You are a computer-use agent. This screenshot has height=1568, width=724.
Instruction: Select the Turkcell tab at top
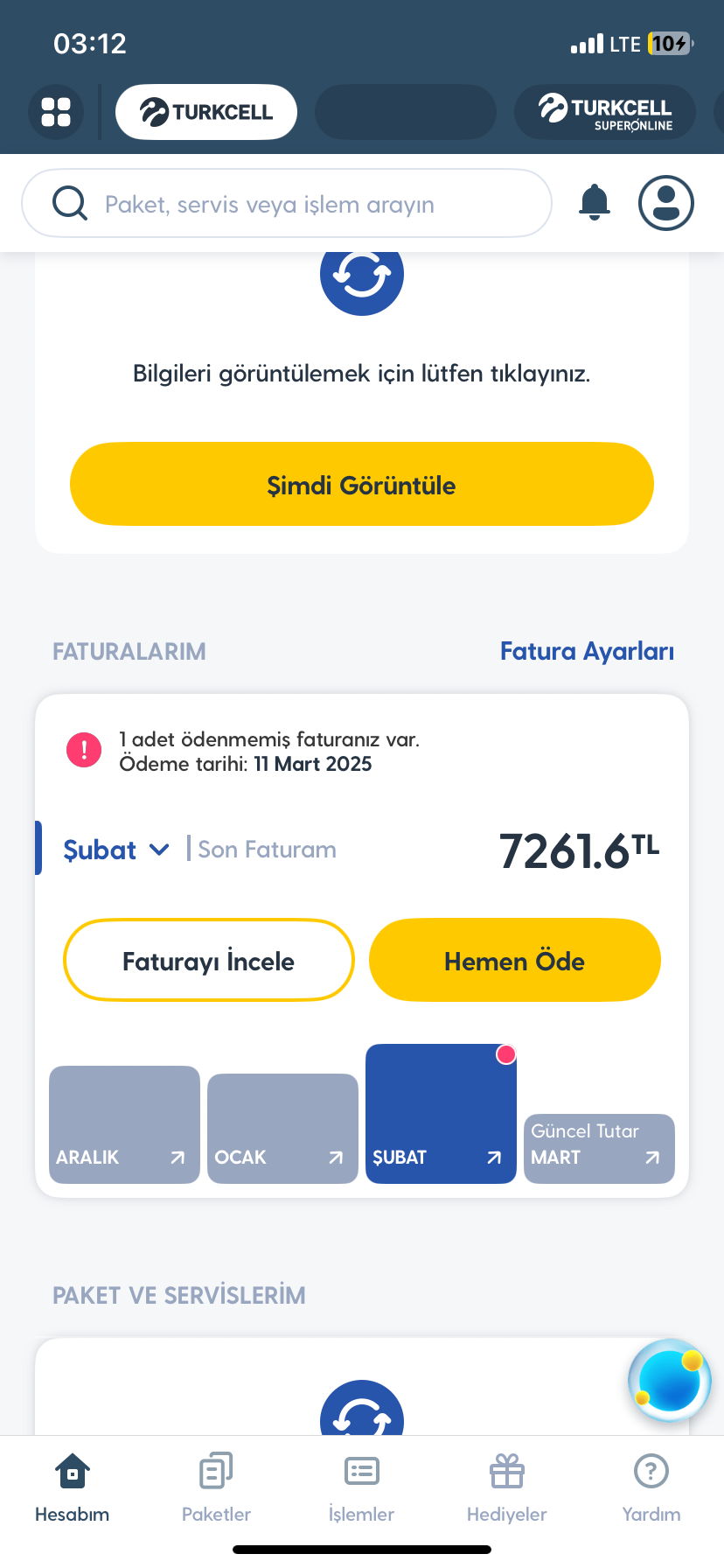(x=206, y=112)
